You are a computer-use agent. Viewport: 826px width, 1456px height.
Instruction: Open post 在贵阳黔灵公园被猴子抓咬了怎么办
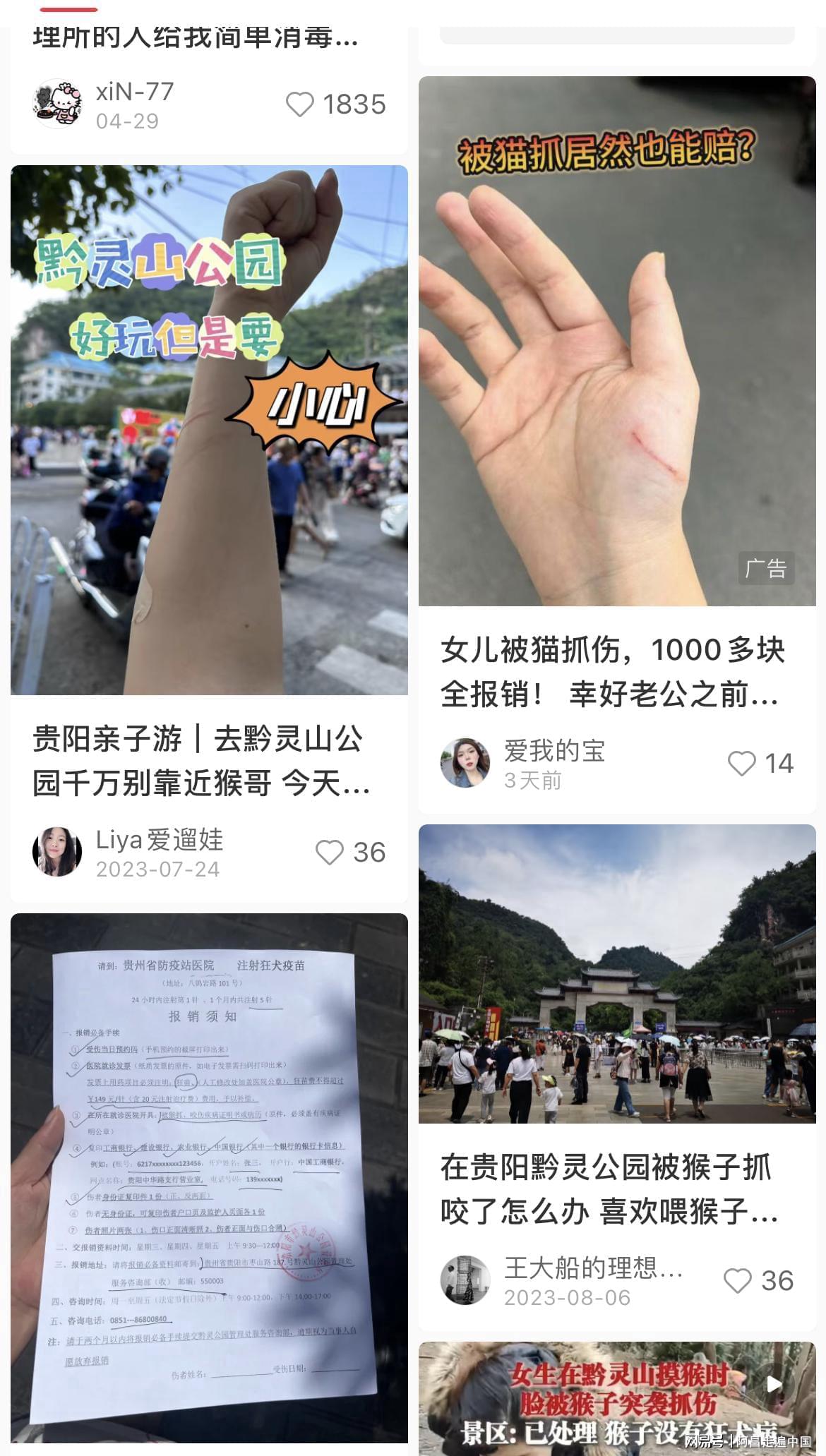[609, 1189]
